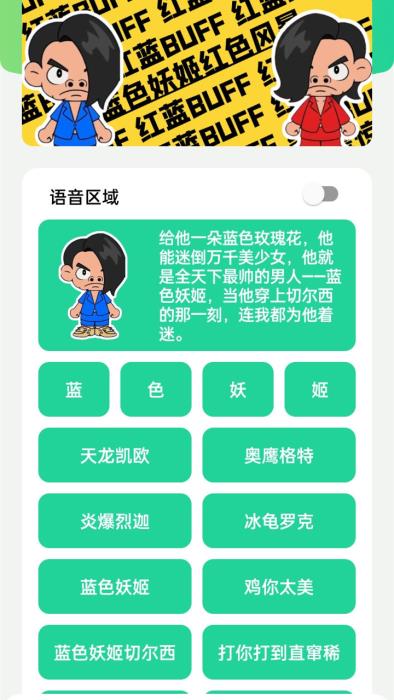This screenshot has width=394, height=700.
Task: Tap the 色 character button
Action: tap(156, 389)
